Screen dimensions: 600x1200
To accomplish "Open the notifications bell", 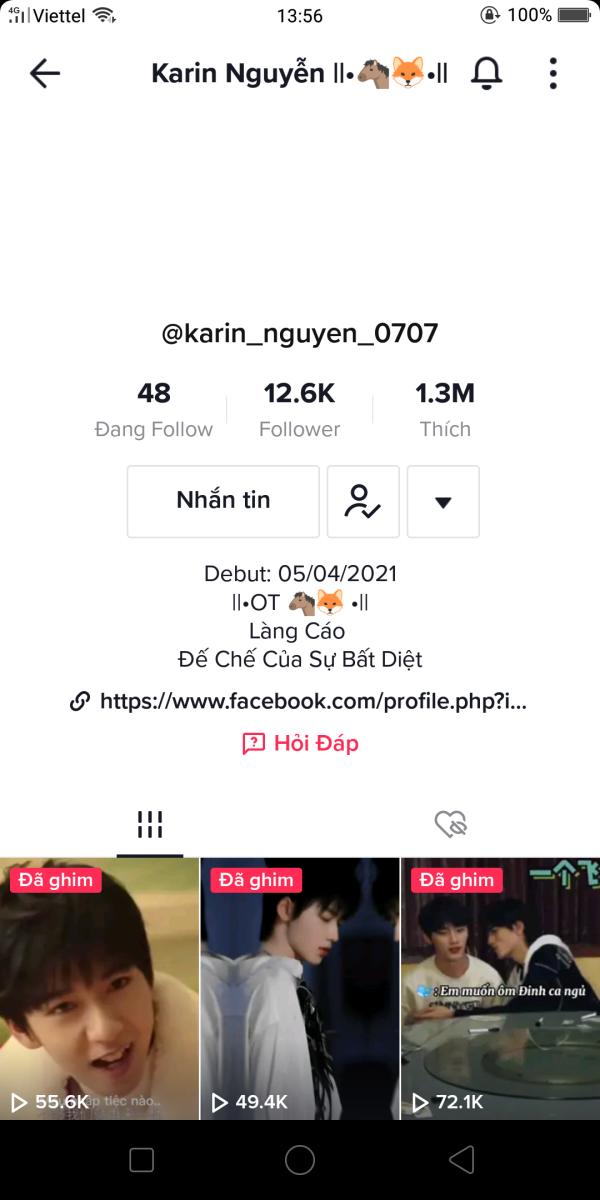I will tap(487, 73).
